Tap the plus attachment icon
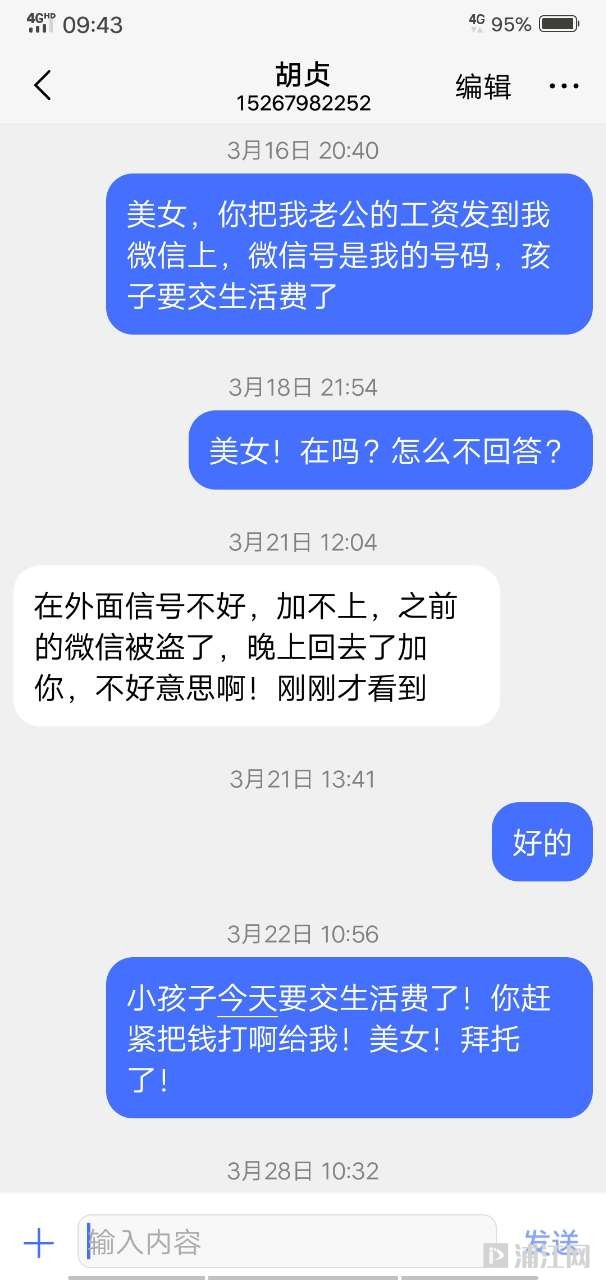The image size is (606, 1280). (x=39, y=1243)
